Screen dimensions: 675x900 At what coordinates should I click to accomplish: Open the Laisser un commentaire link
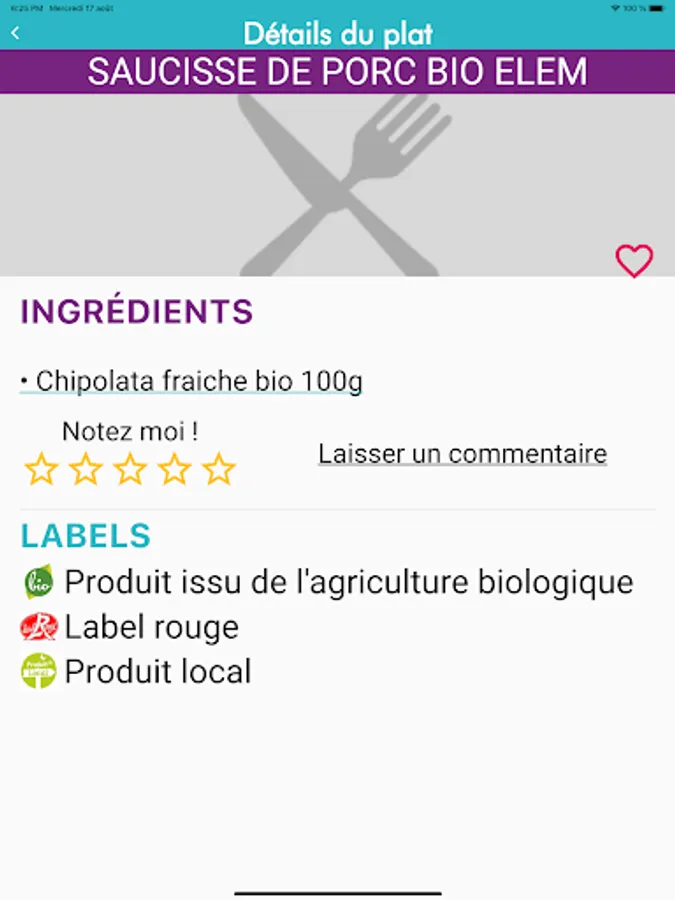462,454
